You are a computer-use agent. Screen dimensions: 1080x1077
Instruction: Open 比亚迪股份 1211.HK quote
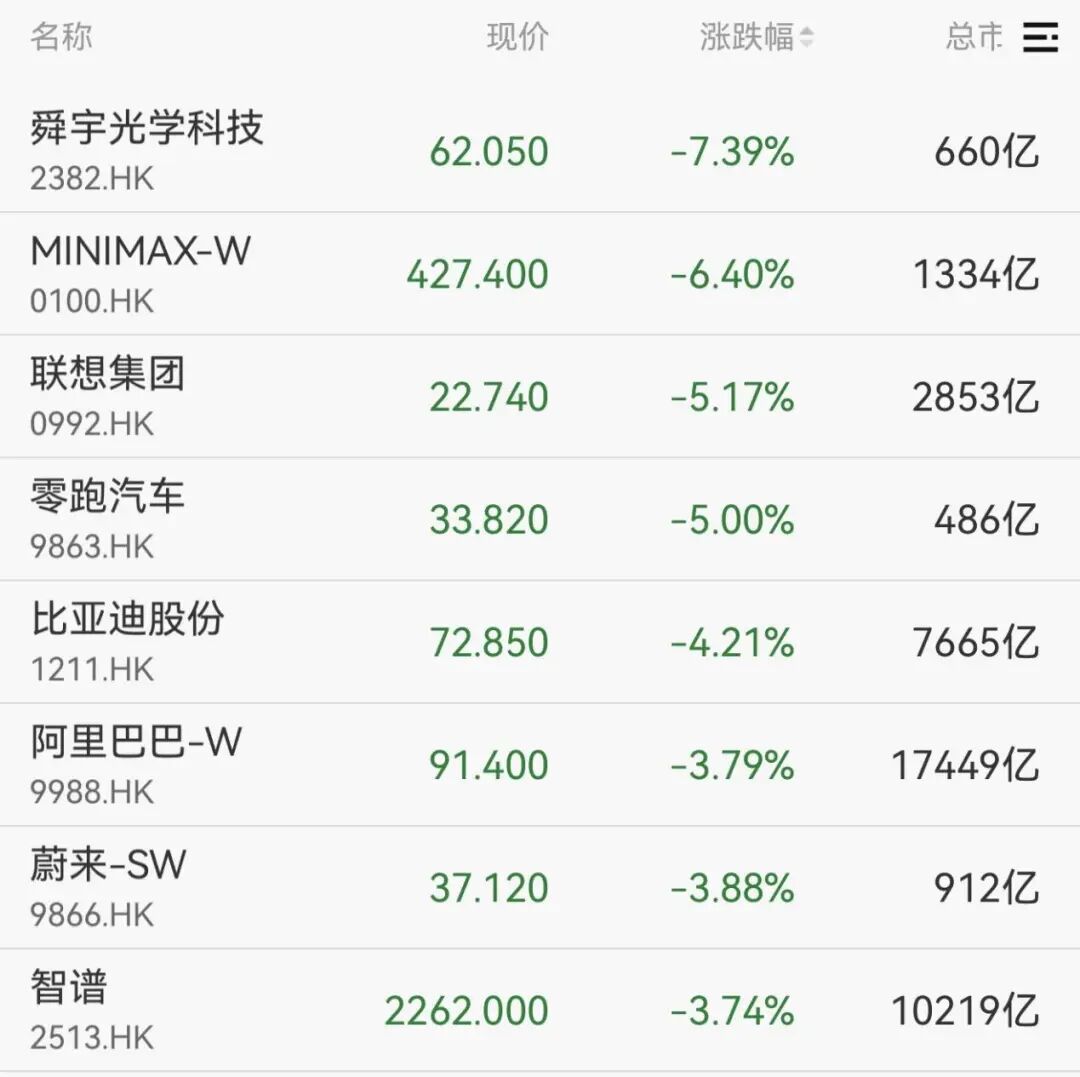(x=540, y=642)
